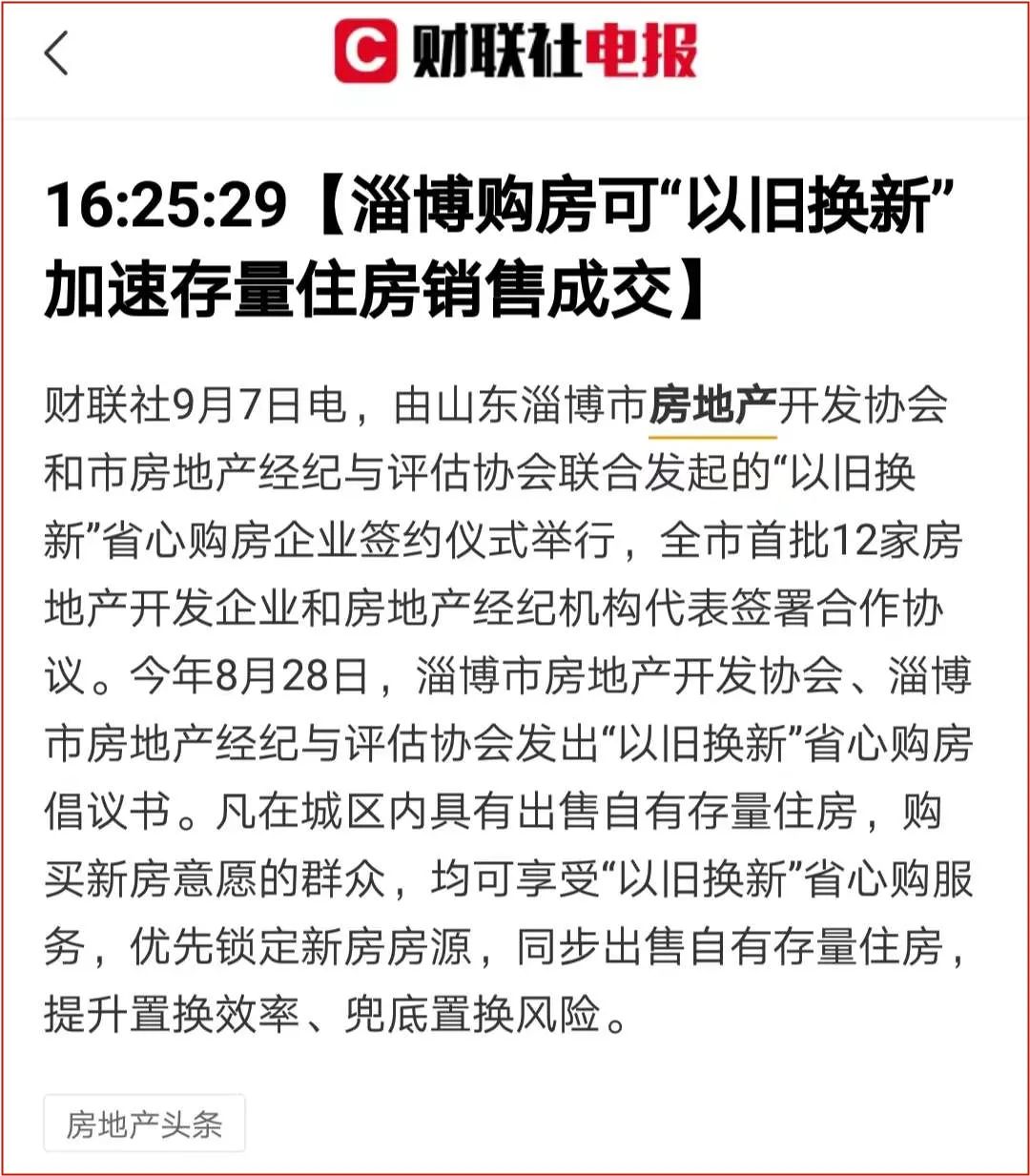
Task: Open the underlined 房地产 link in the article
Action: 712,407
